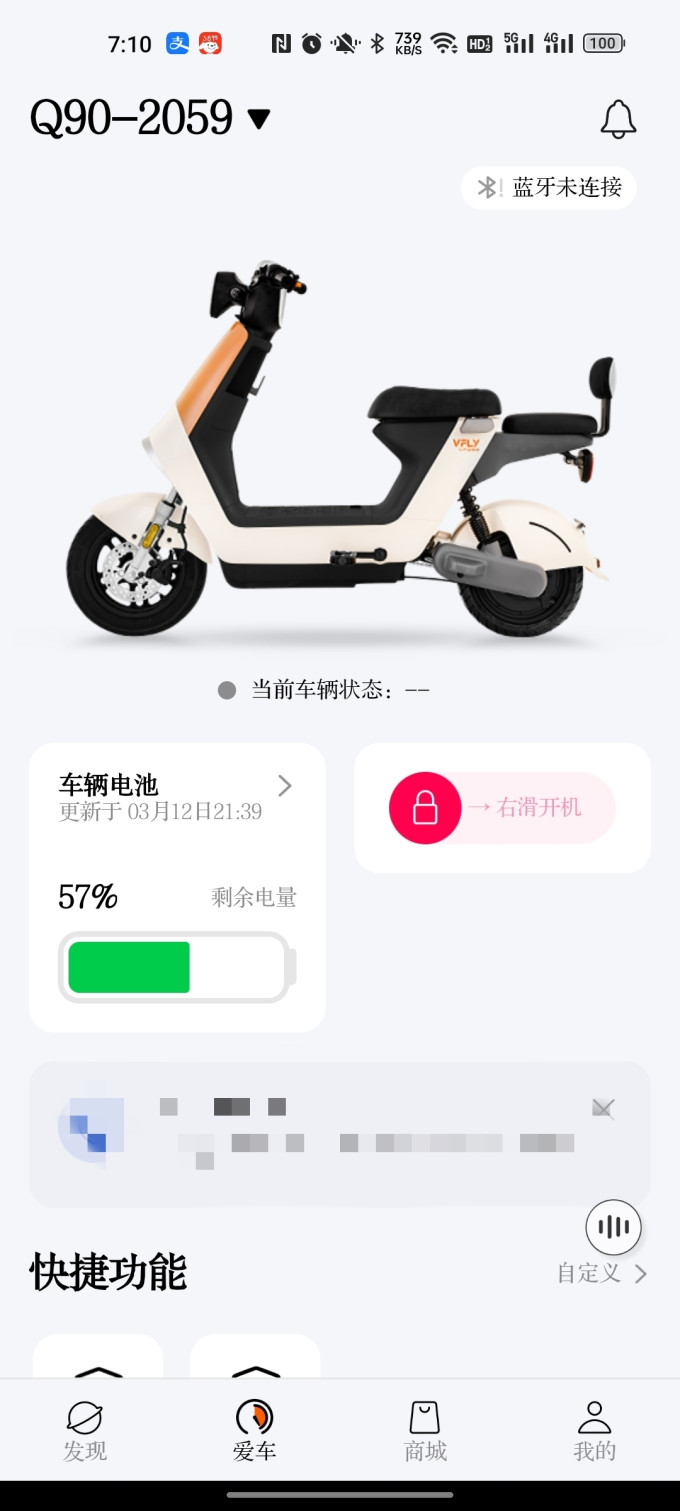Viewport: 680px width, 1511px height.
Task: Open the floating voice assistant button
Action: [613, 1227]
